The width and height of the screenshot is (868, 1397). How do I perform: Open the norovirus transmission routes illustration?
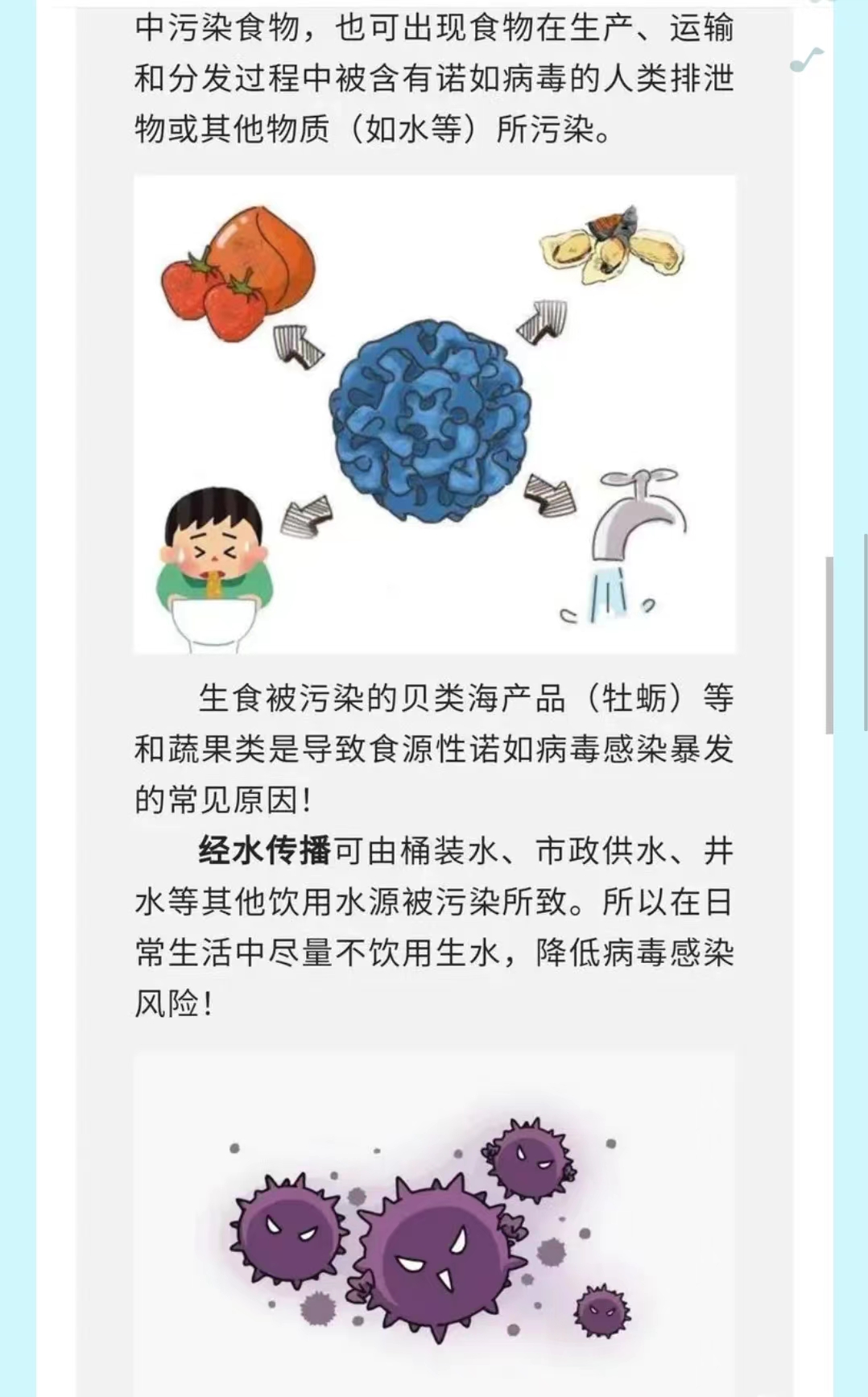click(434, 414)
